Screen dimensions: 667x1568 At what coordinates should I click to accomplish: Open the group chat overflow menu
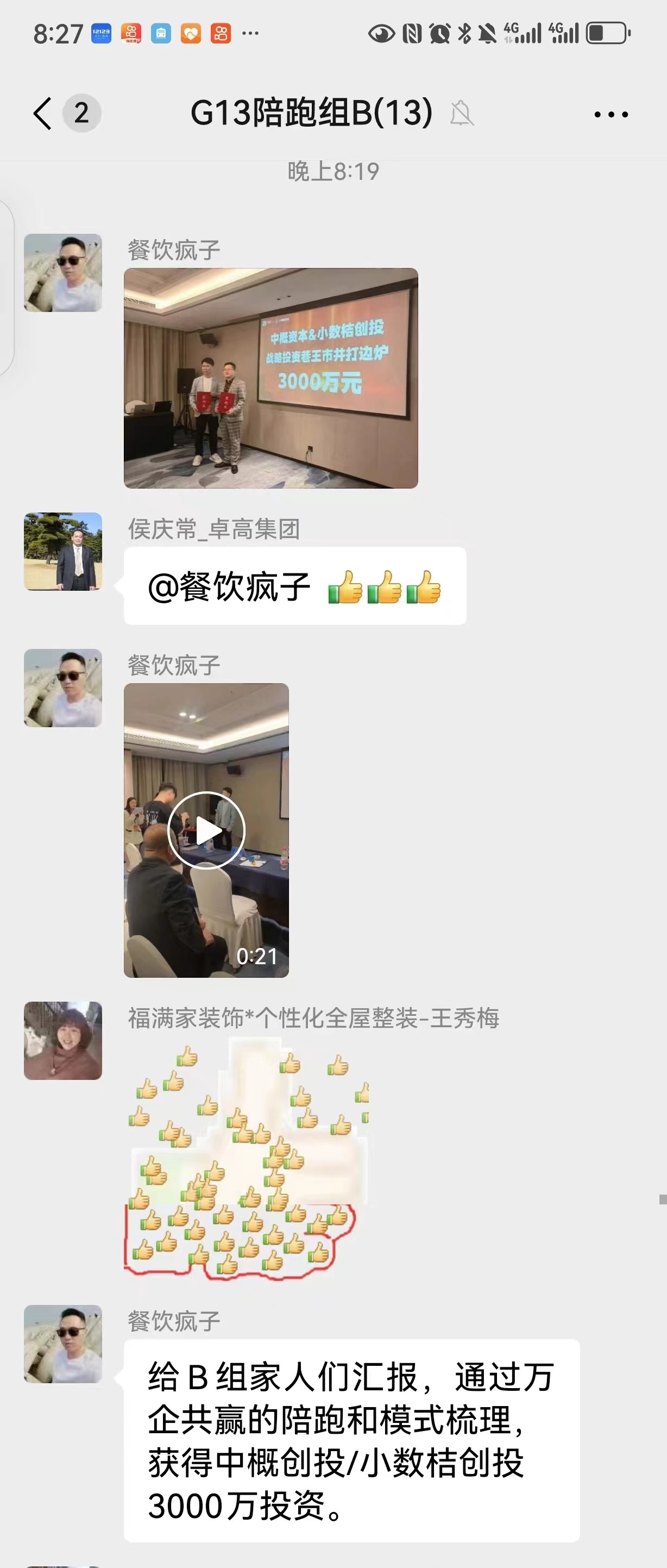pyautogui.click(x=611, y=114)
